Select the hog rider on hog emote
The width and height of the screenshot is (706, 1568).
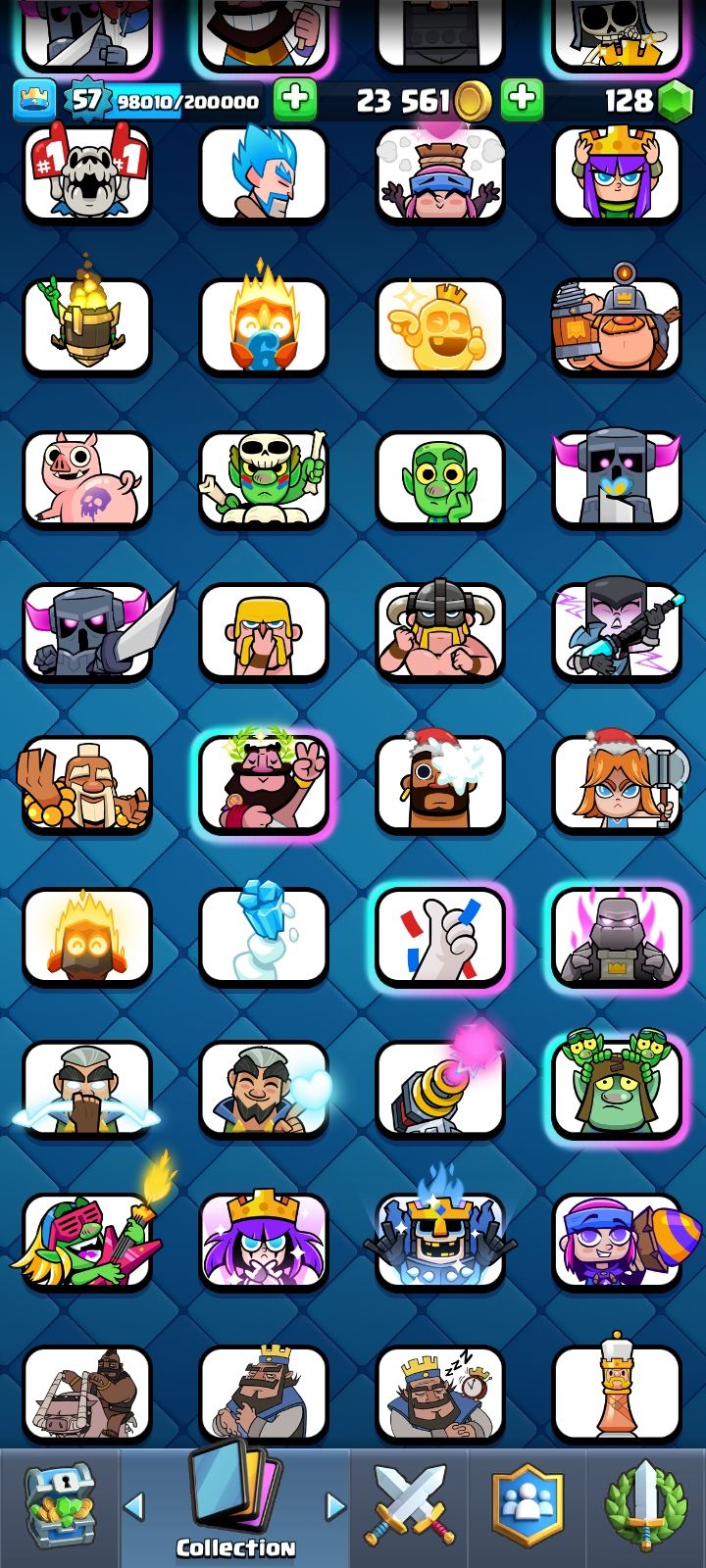[x=87, y=1394]
